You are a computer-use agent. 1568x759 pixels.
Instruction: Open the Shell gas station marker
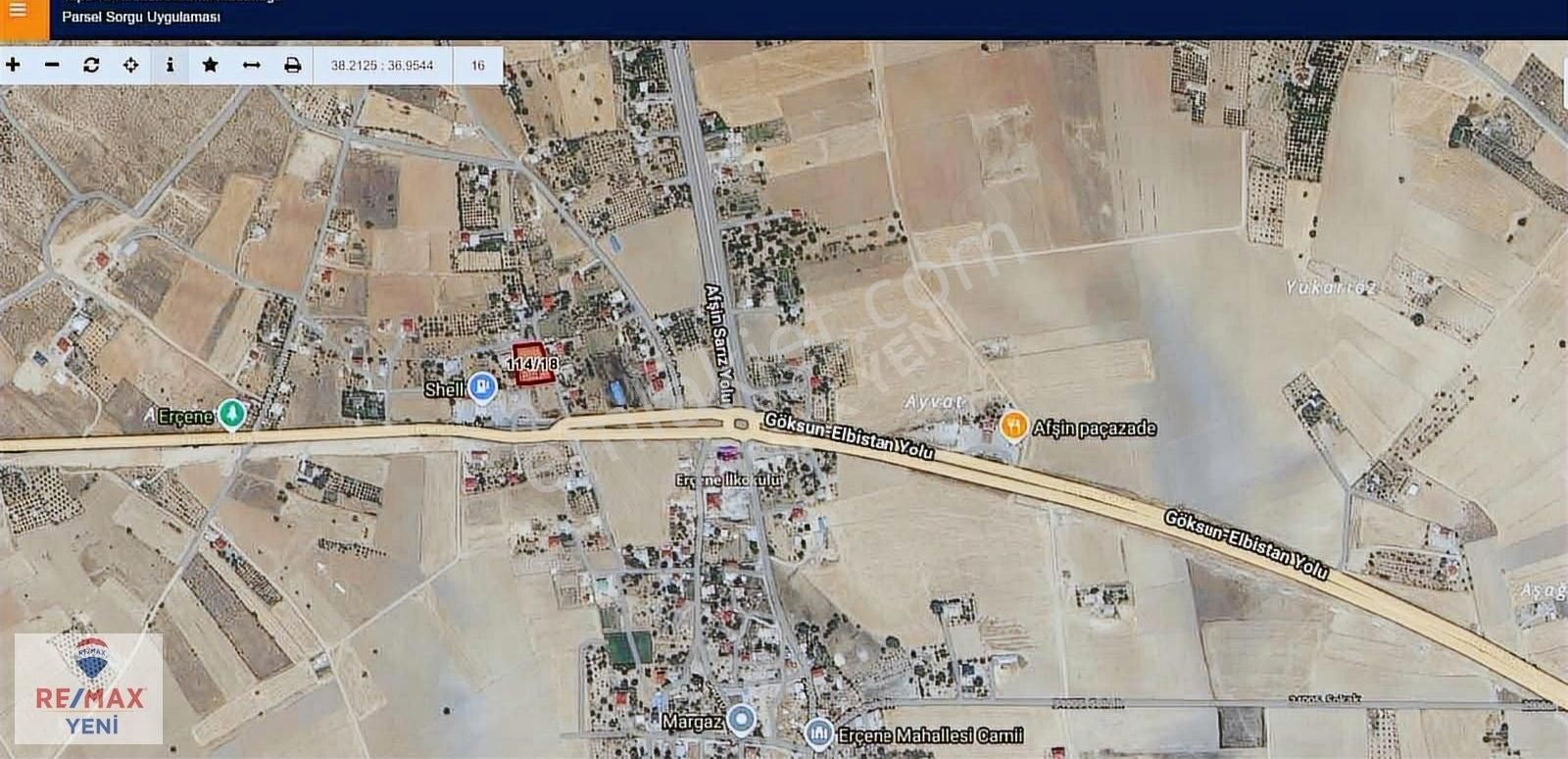[480, 387]
